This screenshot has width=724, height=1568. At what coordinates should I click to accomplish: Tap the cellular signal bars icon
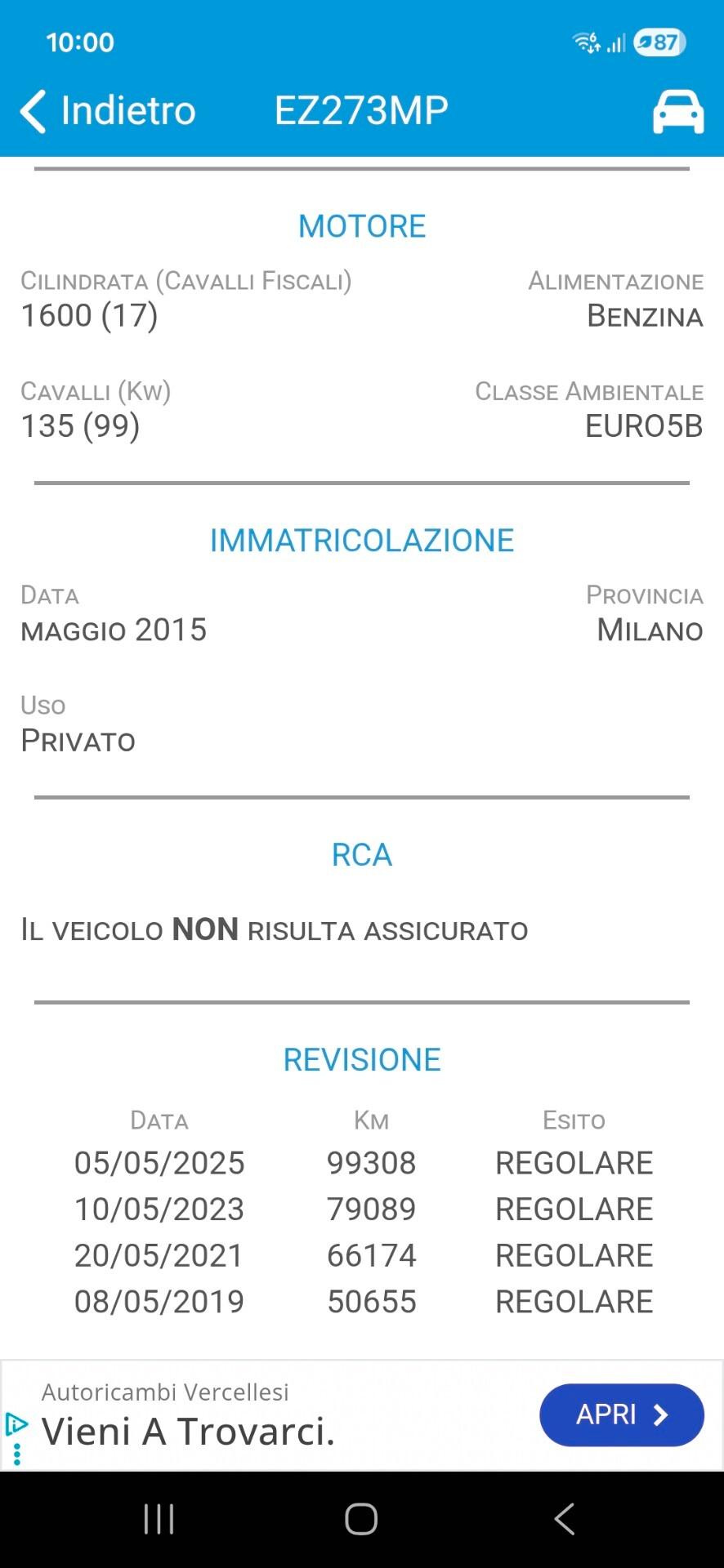[x=617, y=42]
